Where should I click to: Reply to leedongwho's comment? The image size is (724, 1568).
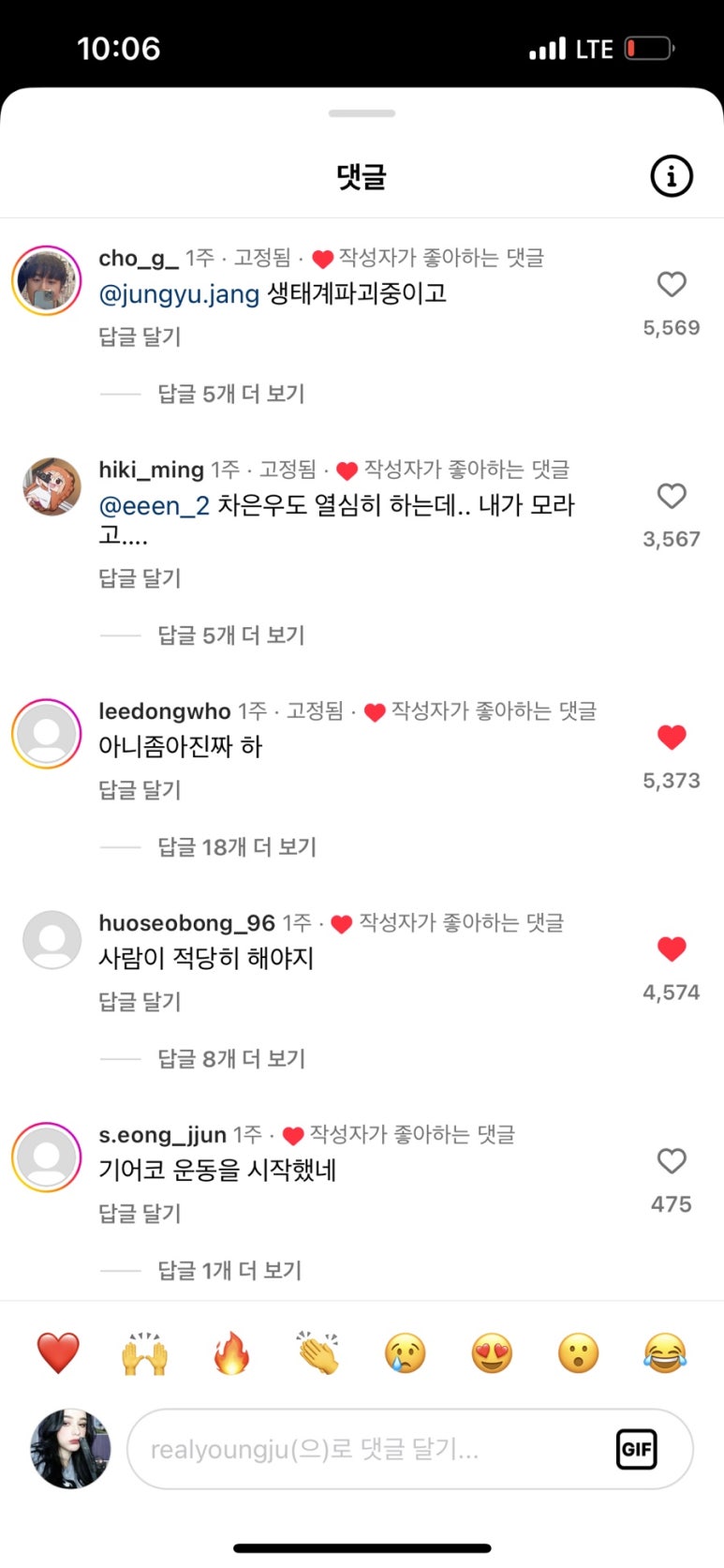tap(140, 790)
